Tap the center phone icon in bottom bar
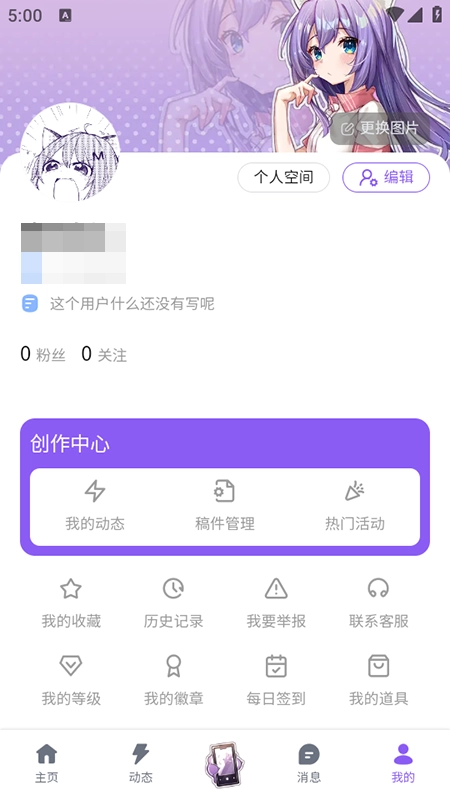Viewport: 450px width, 800px height. 225,764
